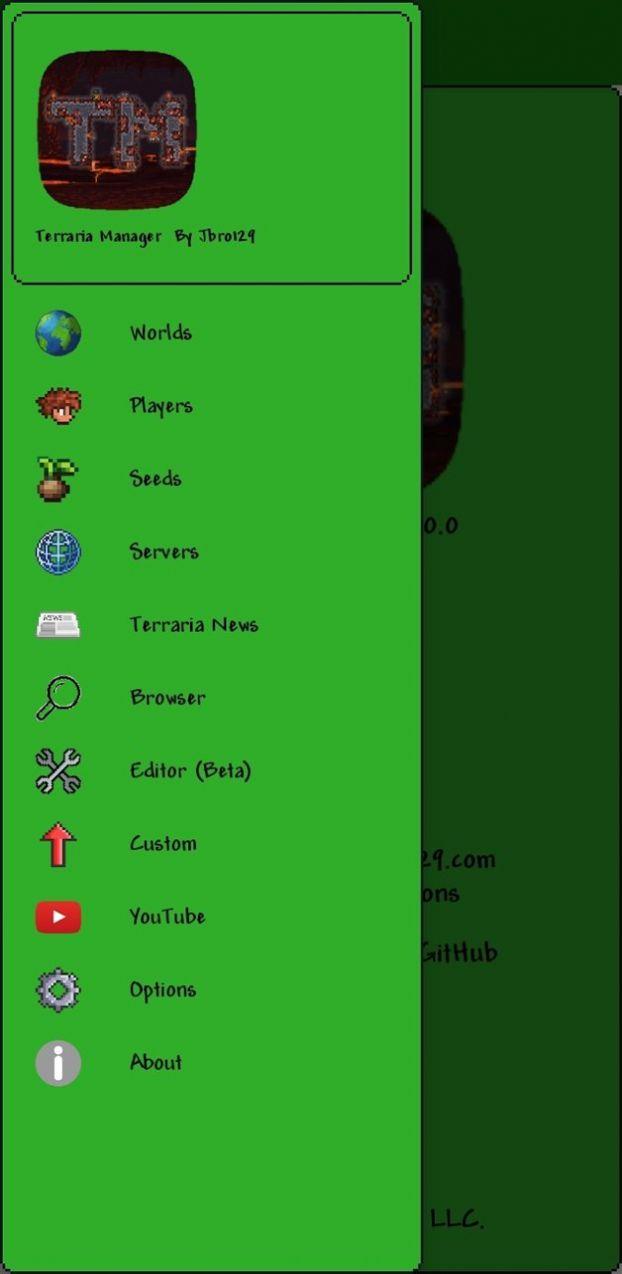Open the YouTube item
622x1274 pixels.
pyautogui.click(x=166, y=917)
